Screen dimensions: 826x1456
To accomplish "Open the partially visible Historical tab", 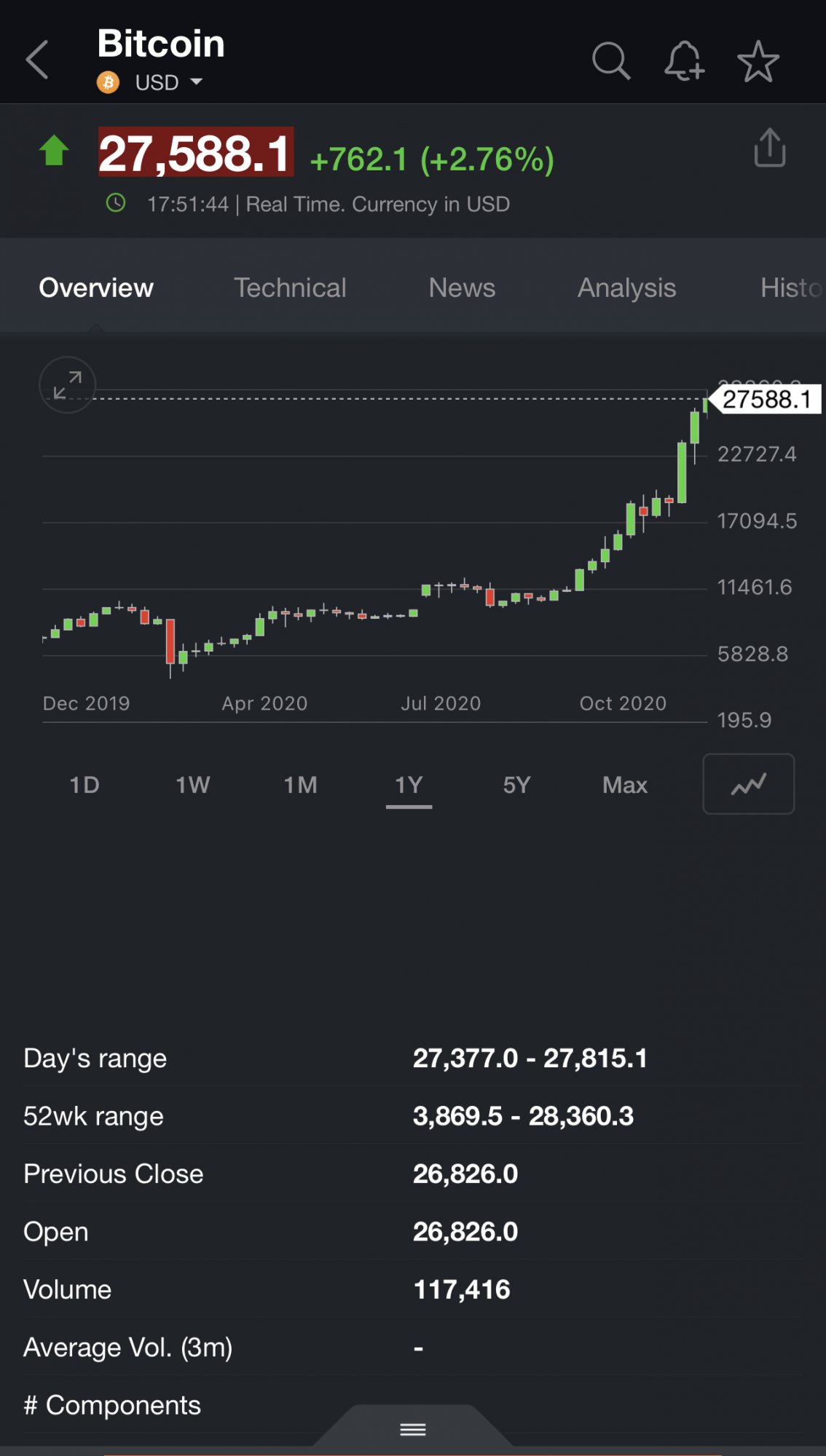I will coord(792,288).
